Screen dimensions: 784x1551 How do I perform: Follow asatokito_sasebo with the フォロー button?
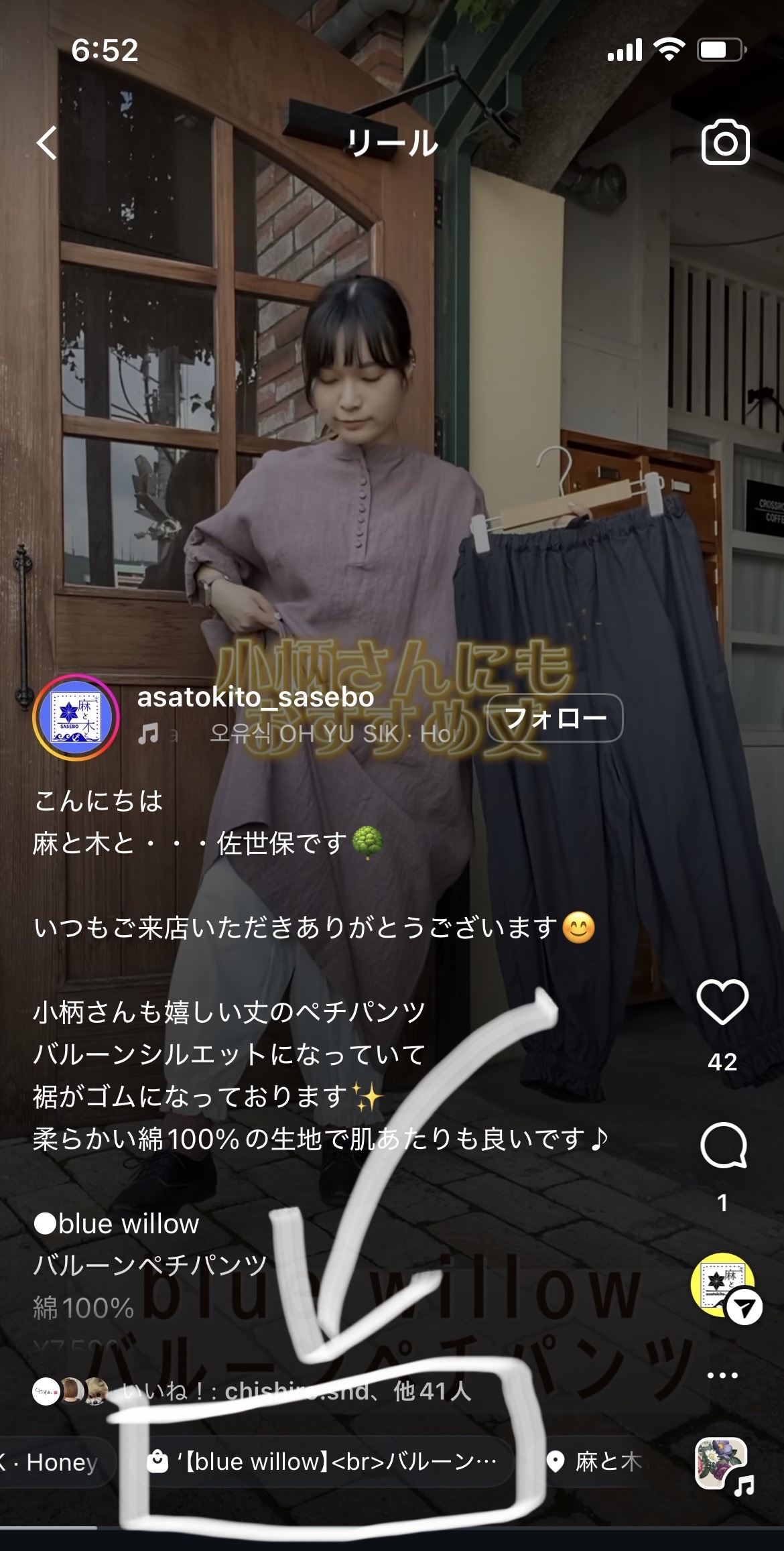555,718
